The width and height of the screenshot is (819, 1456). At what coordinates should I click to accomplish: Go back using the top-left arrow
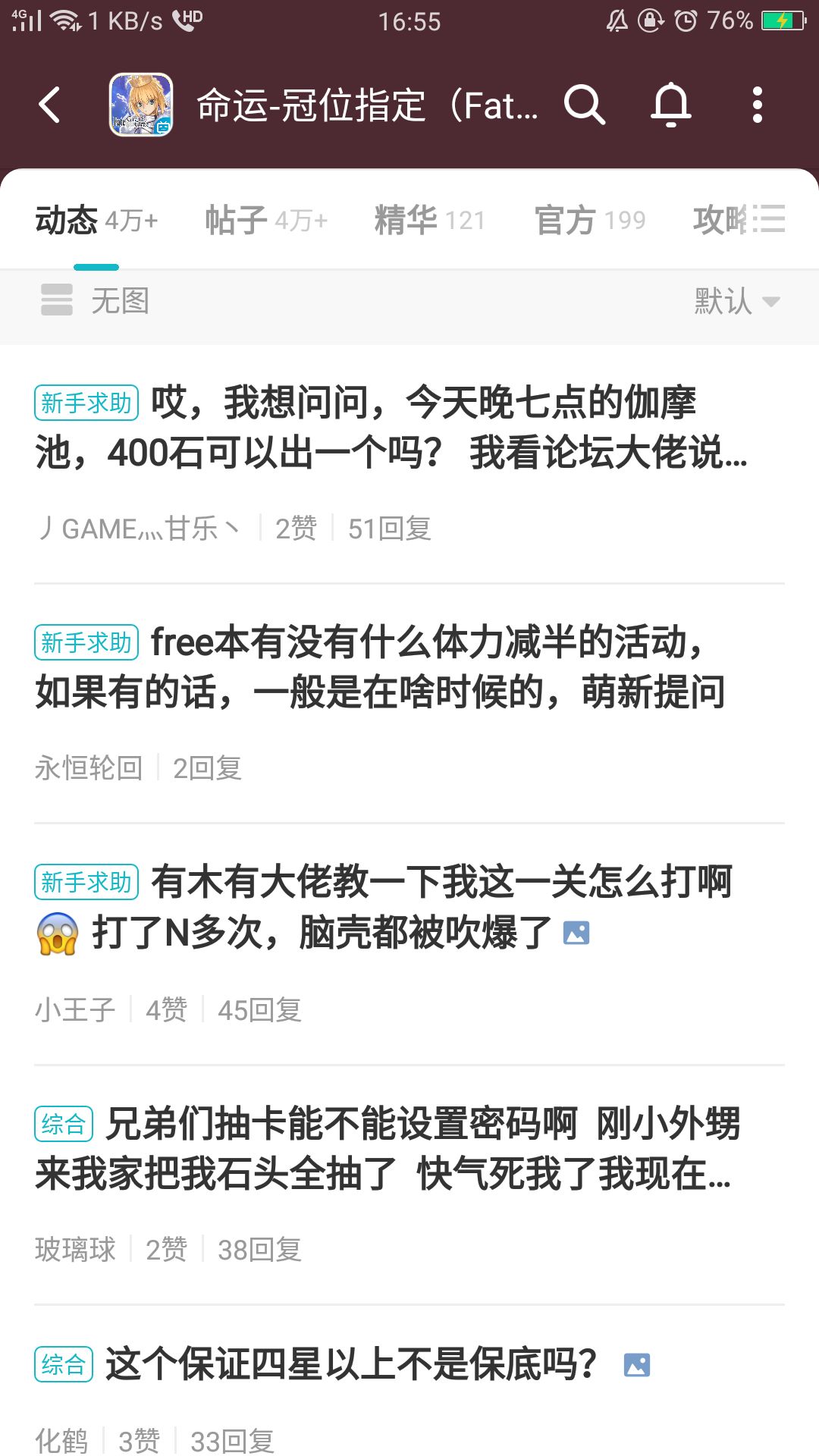[50, 105]
